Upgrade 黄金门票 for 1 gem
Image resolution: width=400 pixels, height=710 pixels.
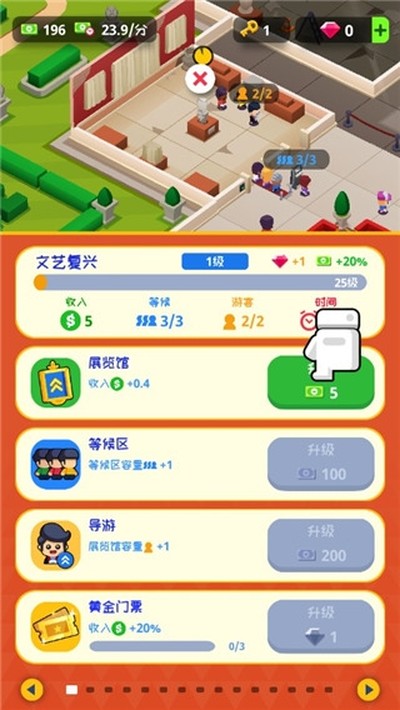coord(321,626)
